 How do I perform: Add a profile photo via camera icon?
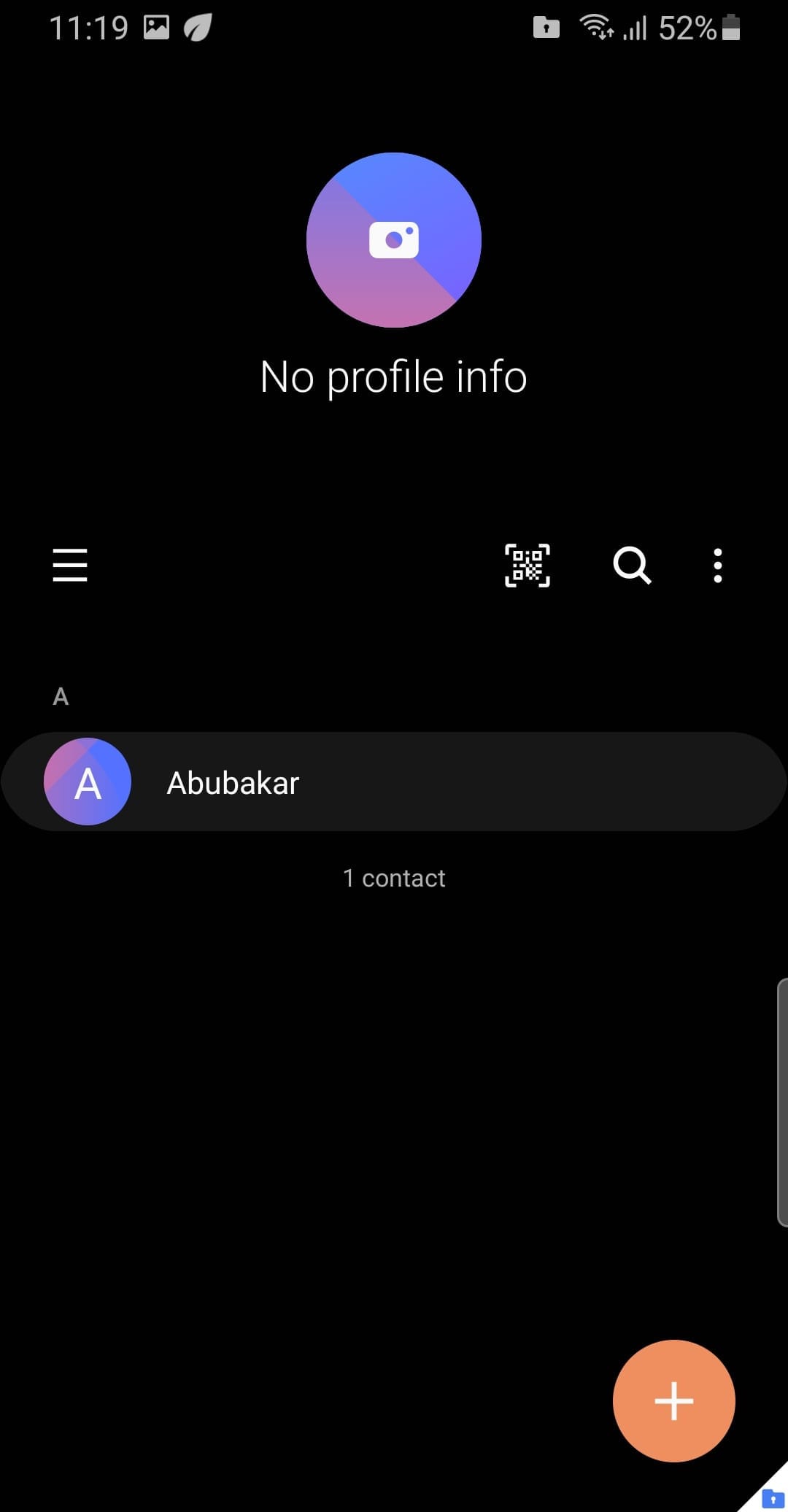pyautogui.click(x=394, y=240)
